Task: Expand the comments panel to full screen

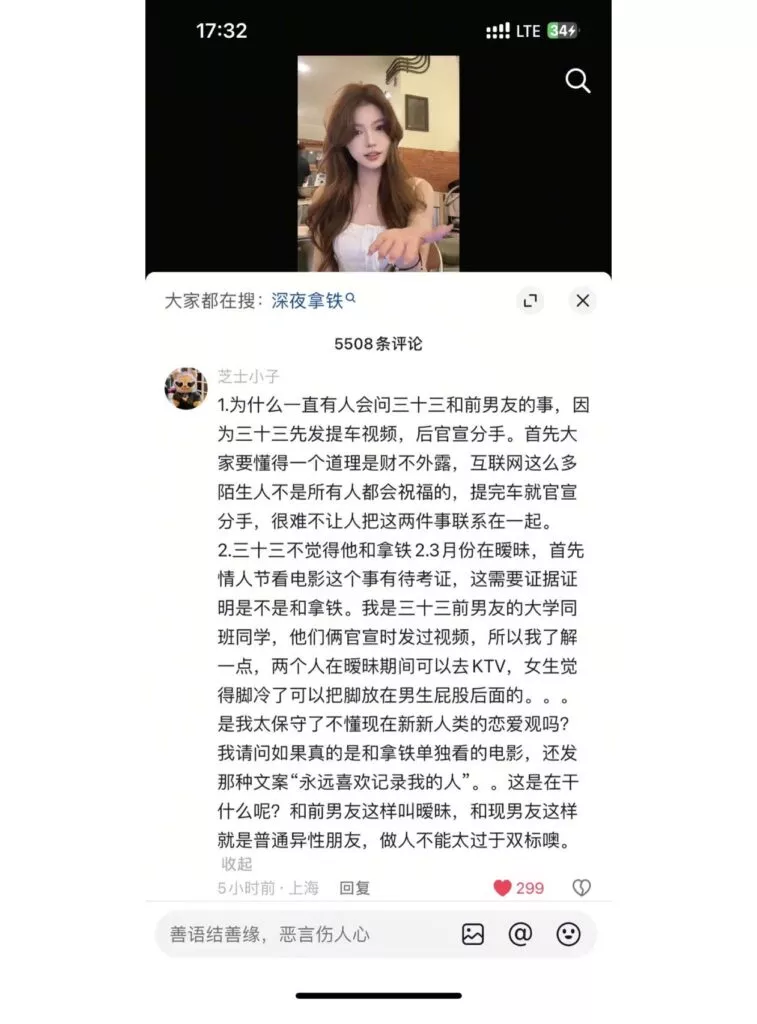Action: 530,300
